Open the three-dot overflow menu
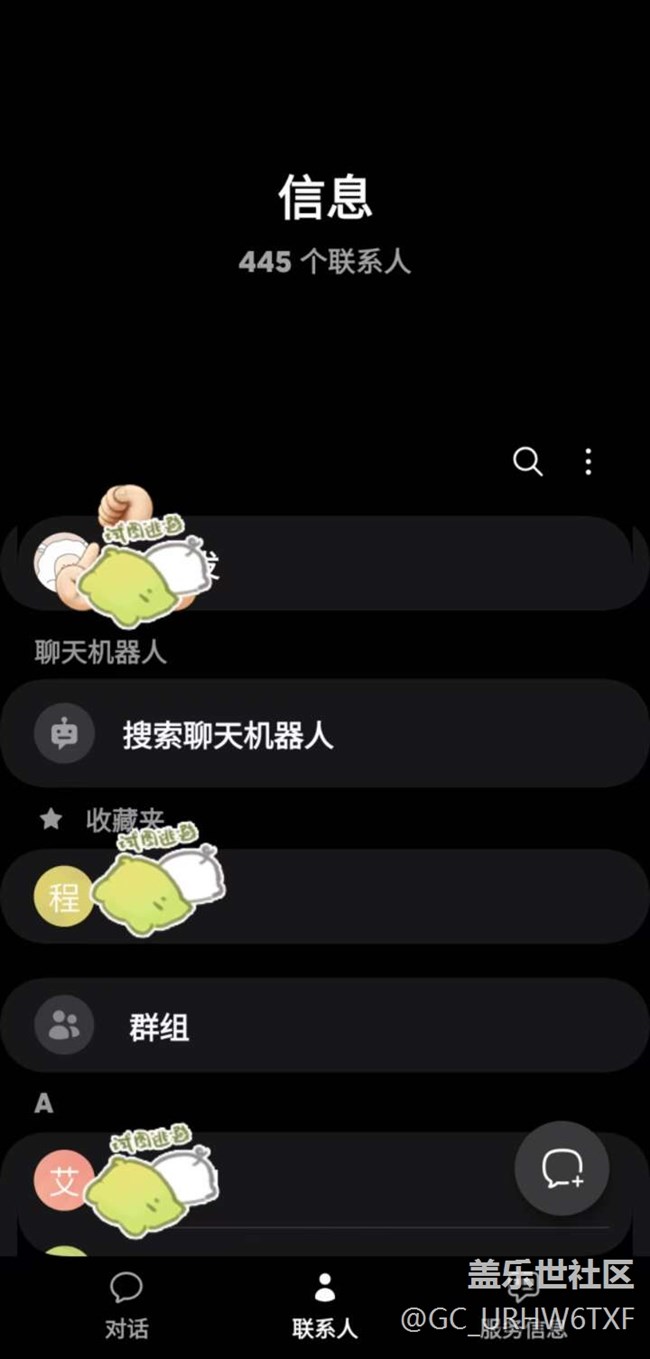The height and width of the screenshot is (1359, 650). (x=588, y=462)
